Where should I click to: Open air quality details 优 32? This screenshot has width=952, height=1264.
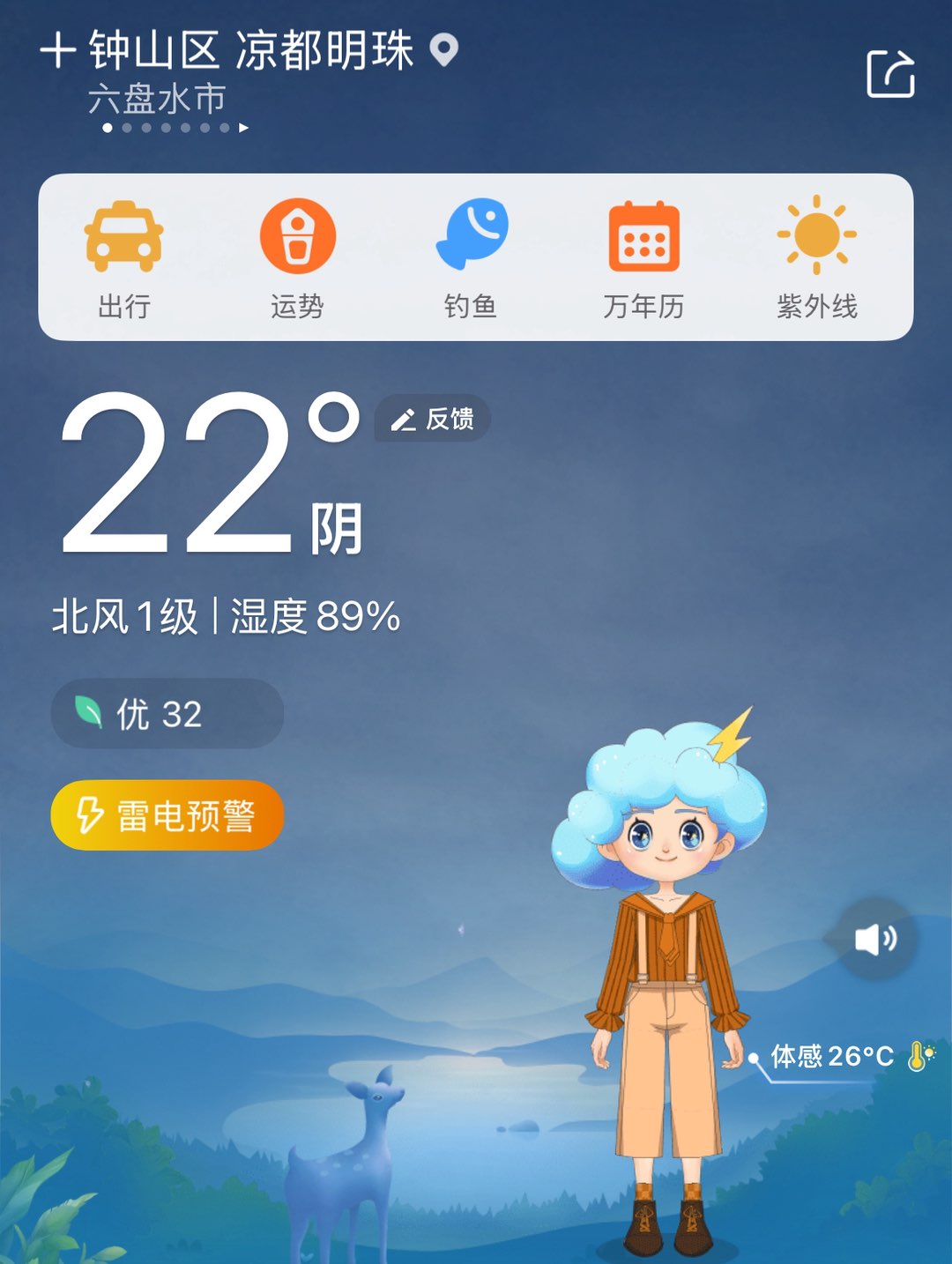167,714
